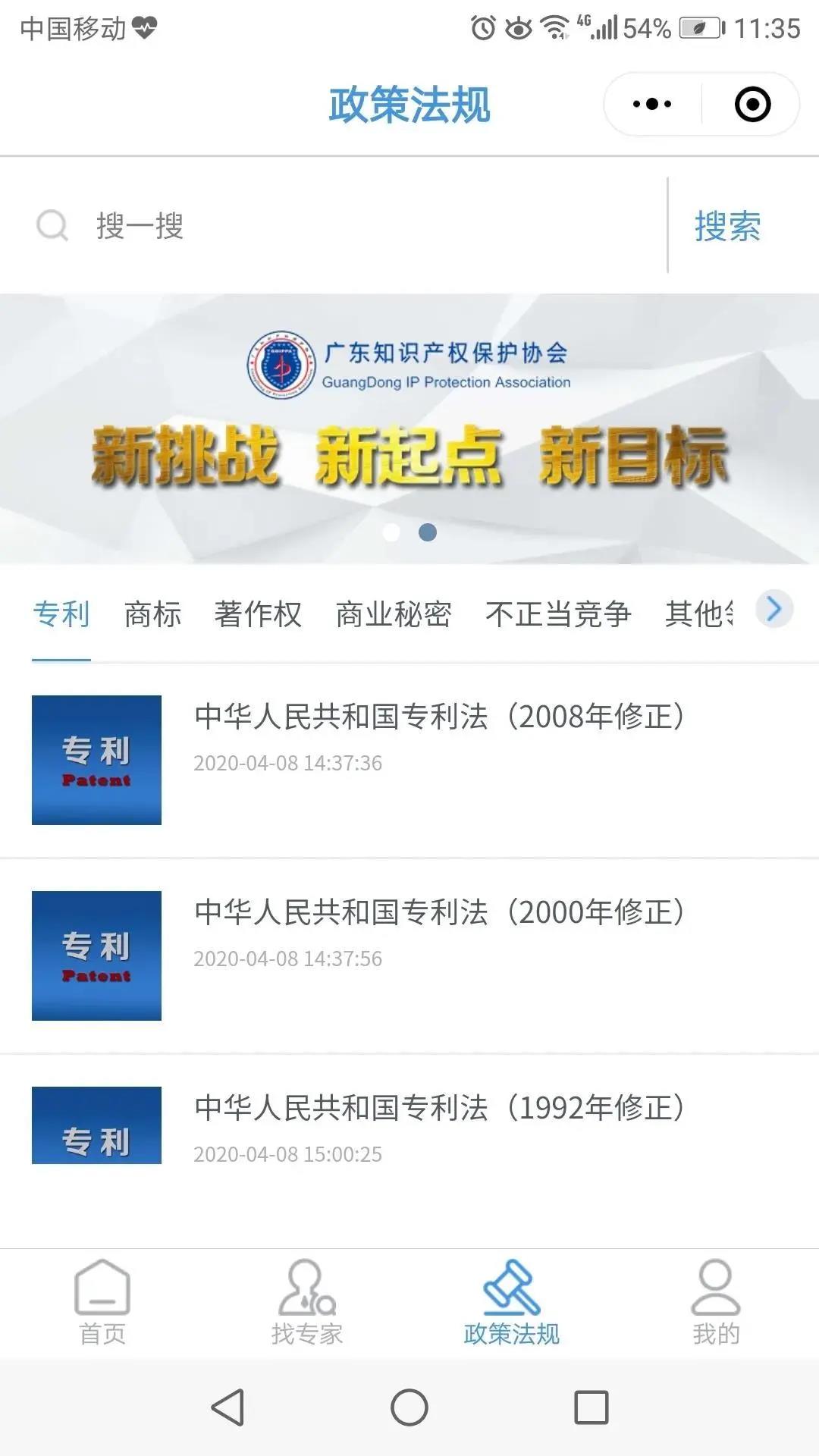The width and height of the screenshot is (819, 1456).
Task: Open 中华人民共和国专利法（2008年修正）
Action: (x=440, y=717)
